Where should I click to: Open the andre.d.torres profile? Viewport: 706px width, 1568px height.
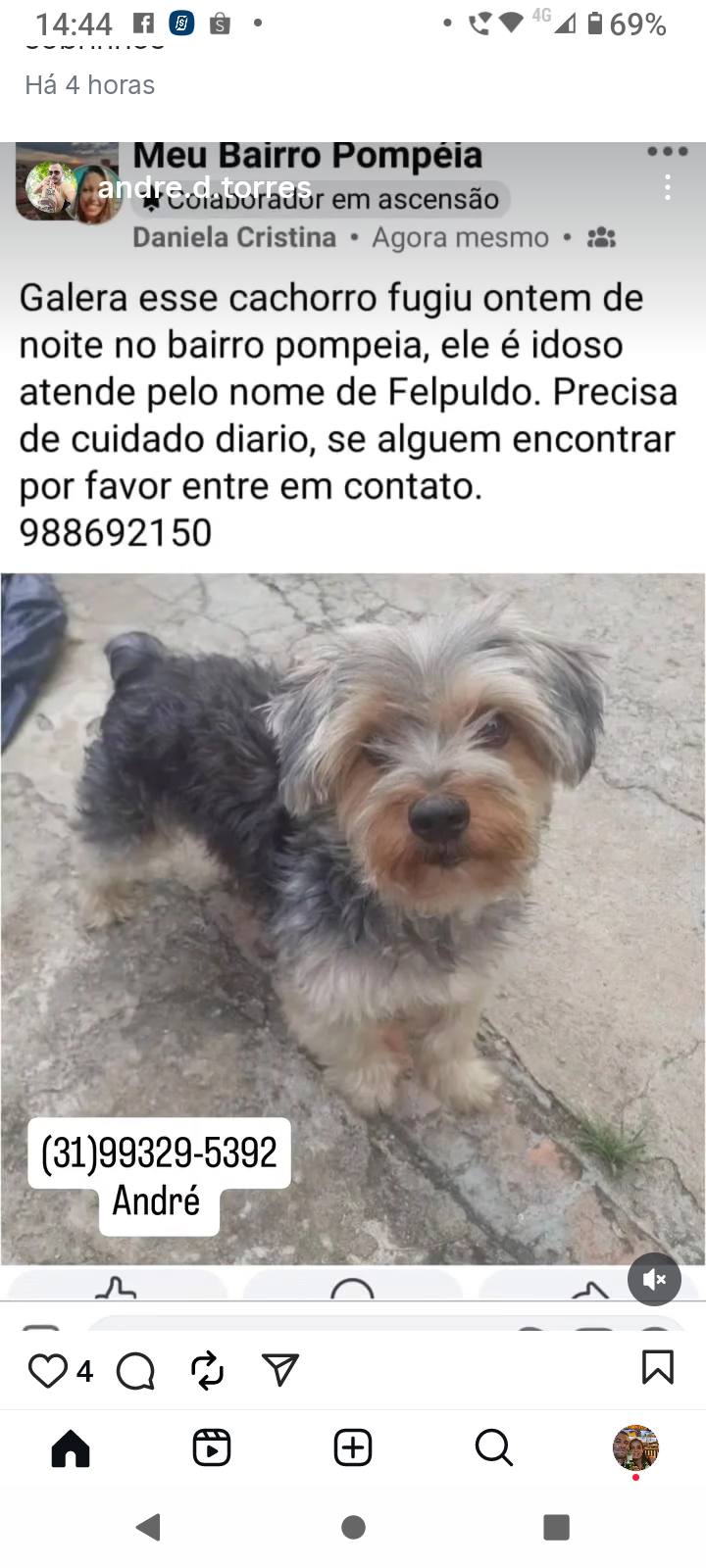click(204, 186)
